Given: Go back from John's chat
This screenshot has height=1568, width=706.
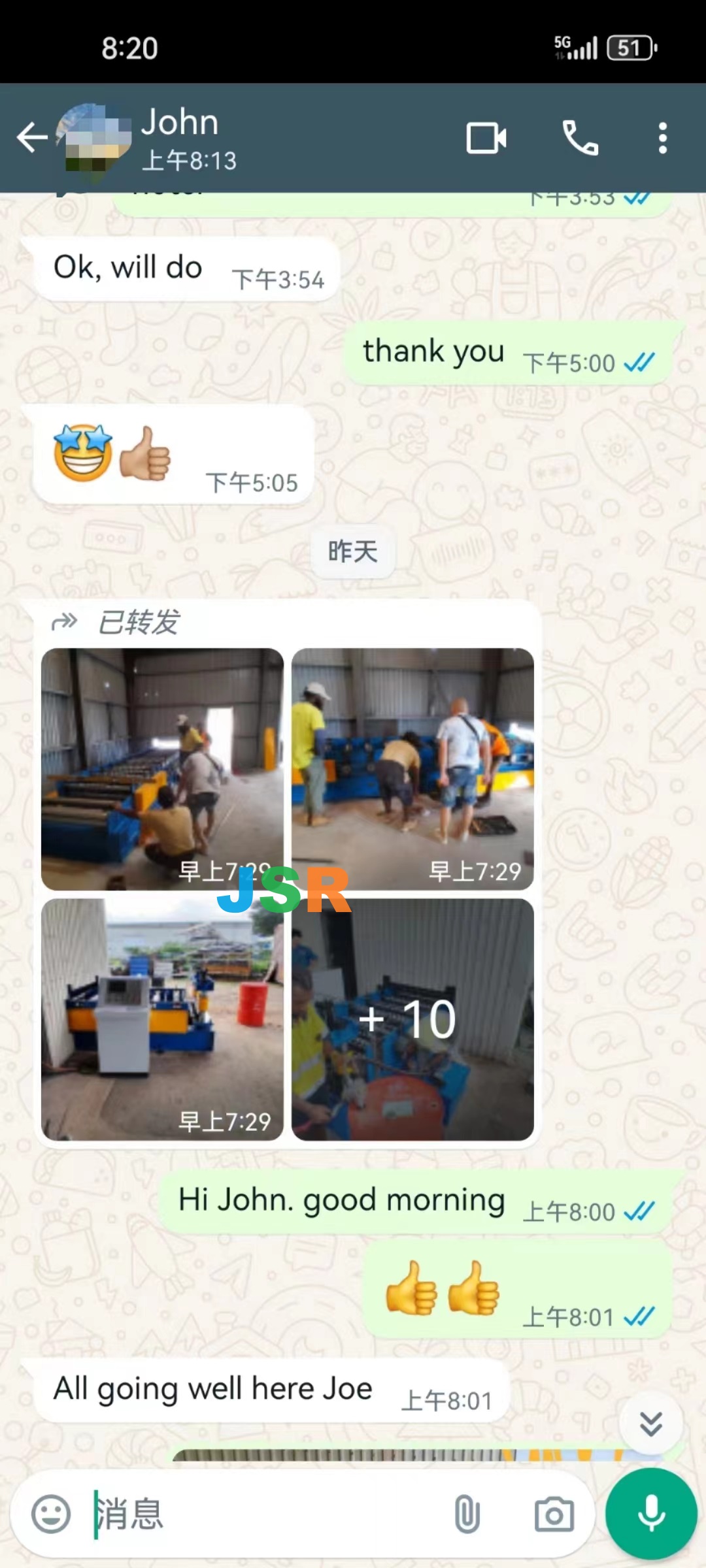Looking at the screenshot, I should pos(31,138).
